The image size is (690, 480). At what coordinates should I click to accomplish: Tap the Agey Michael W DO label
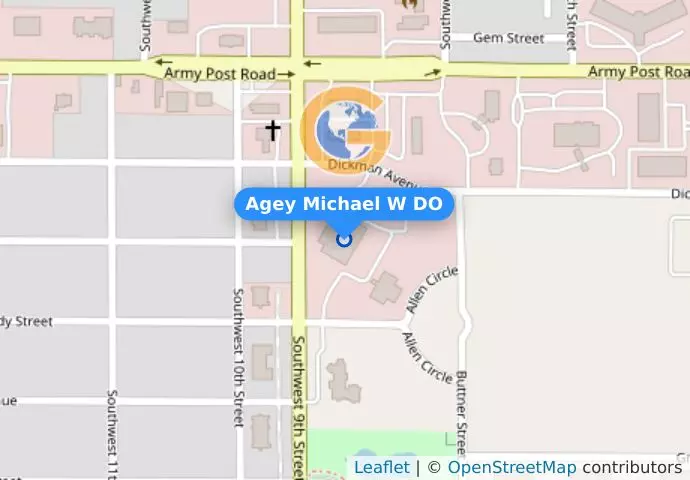pyautogui.click(x=344, y=205)
